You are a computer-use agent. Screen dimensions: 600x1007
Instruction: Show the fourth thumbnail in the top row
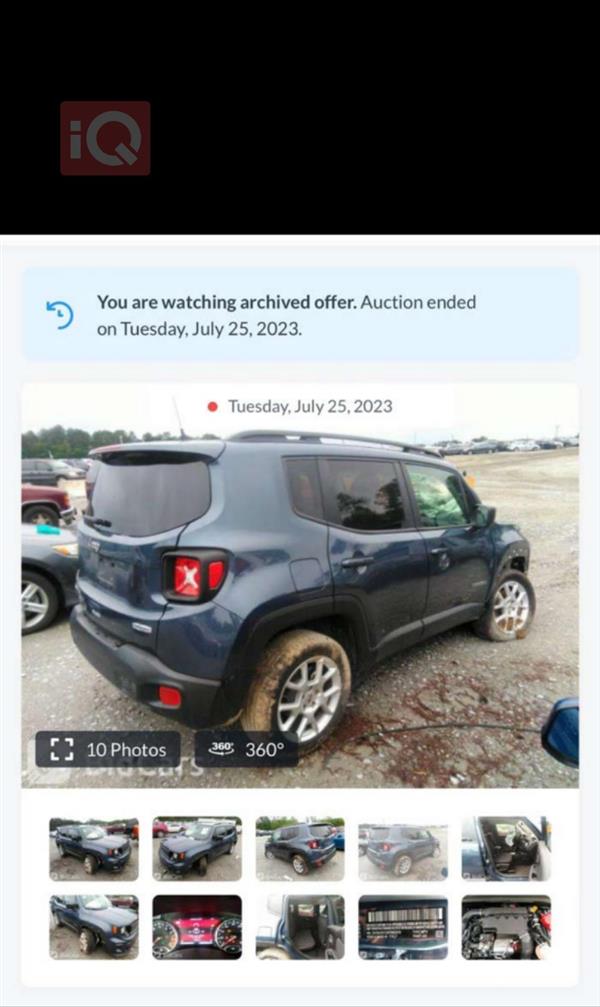tap(403, 848)
